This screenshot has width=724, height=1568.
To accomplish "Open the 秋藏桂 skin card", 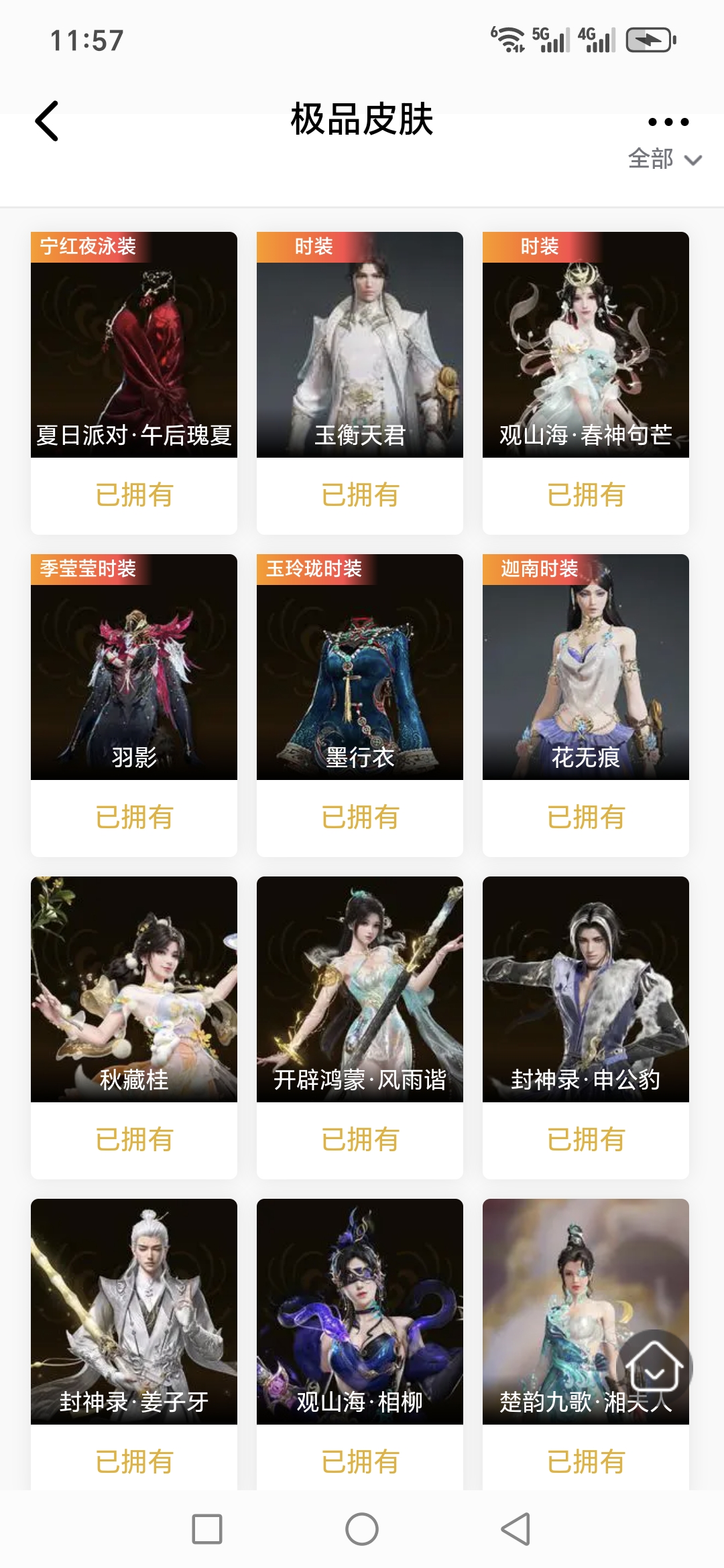I will pyautogui.click(x=134, y=990).
